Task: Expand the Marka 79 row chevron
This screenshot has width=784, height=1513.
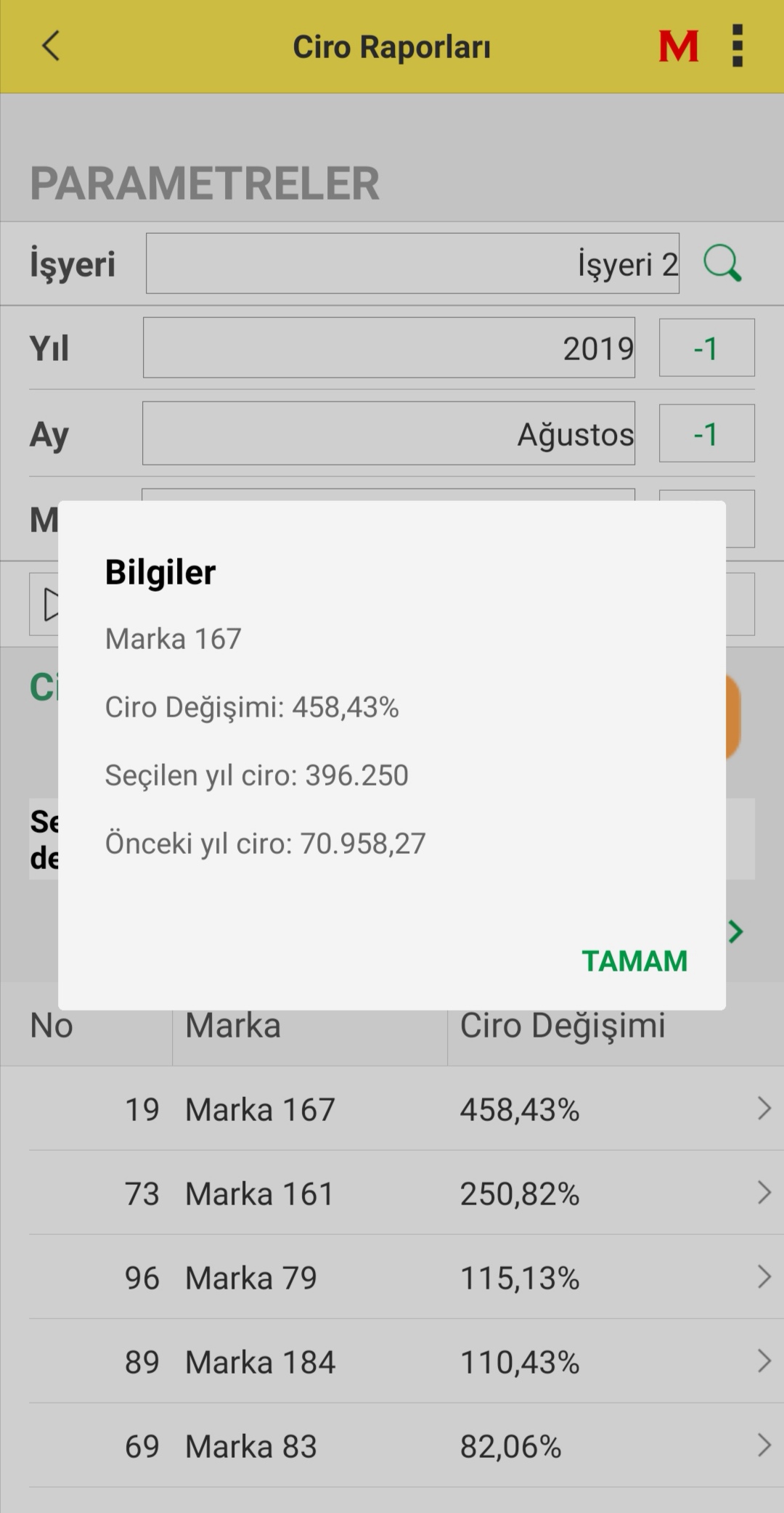Action: tap(763, 1277)
